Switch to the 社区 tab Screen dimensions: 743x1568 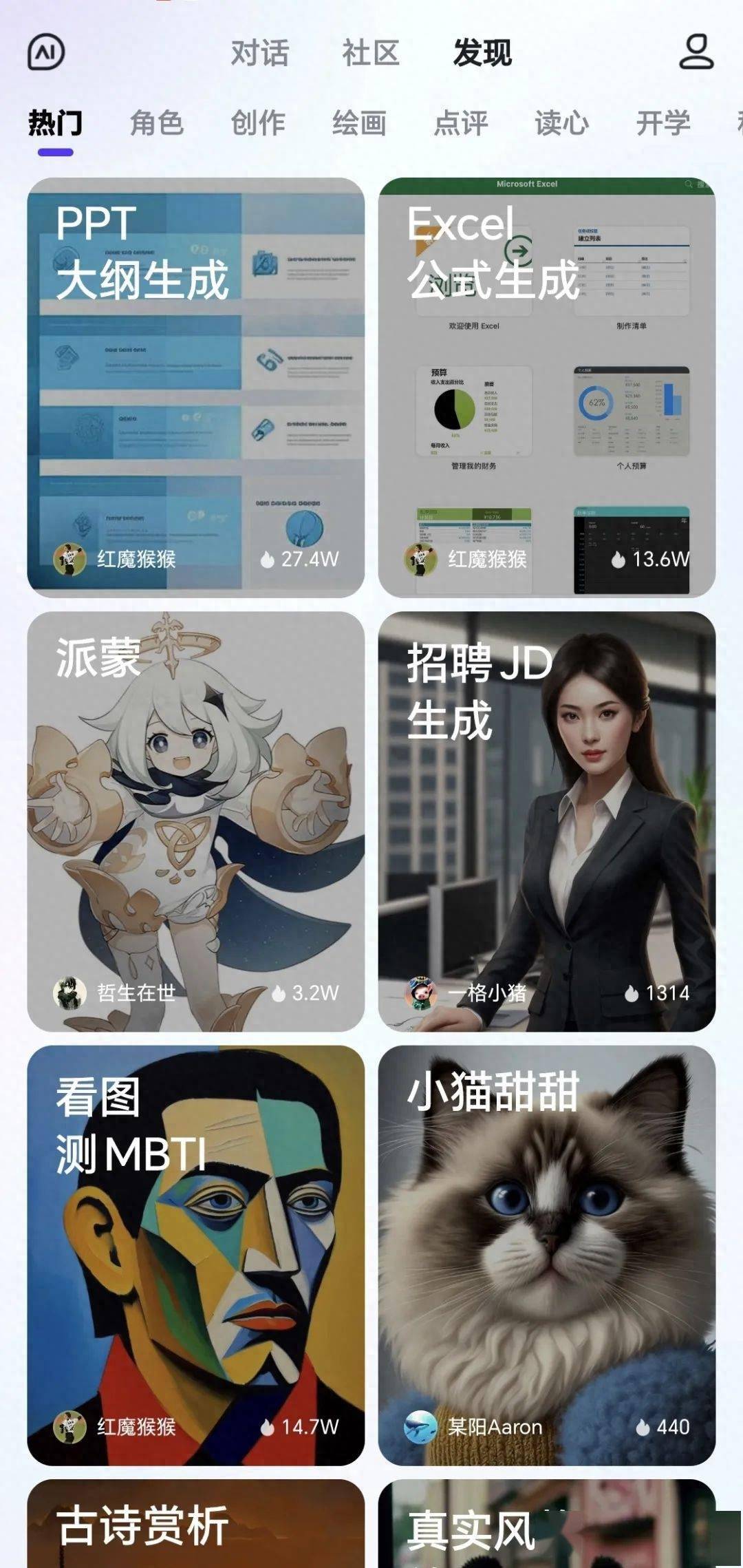point(371,53)
